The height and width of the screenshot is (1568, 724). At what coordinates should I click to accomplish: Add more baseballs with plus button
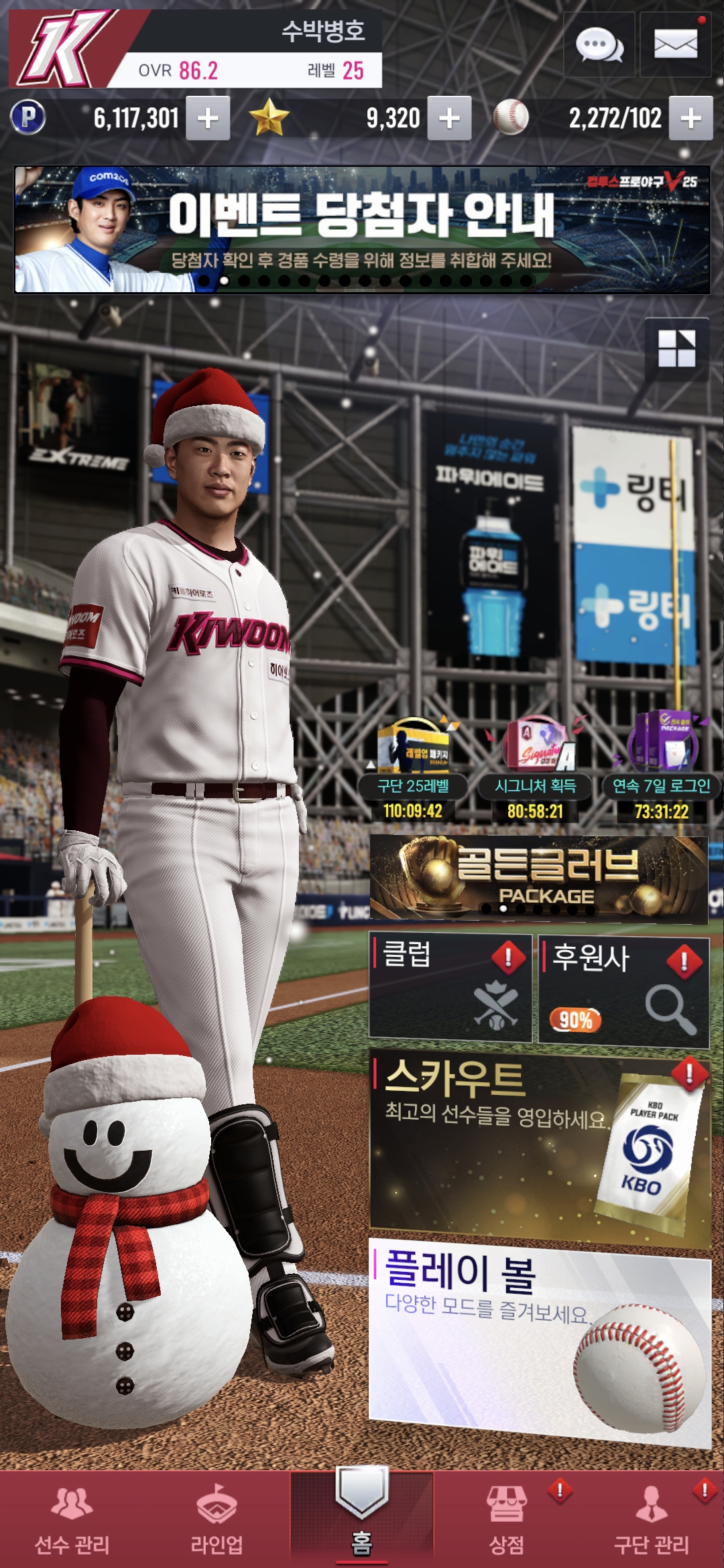click(690, 118)
